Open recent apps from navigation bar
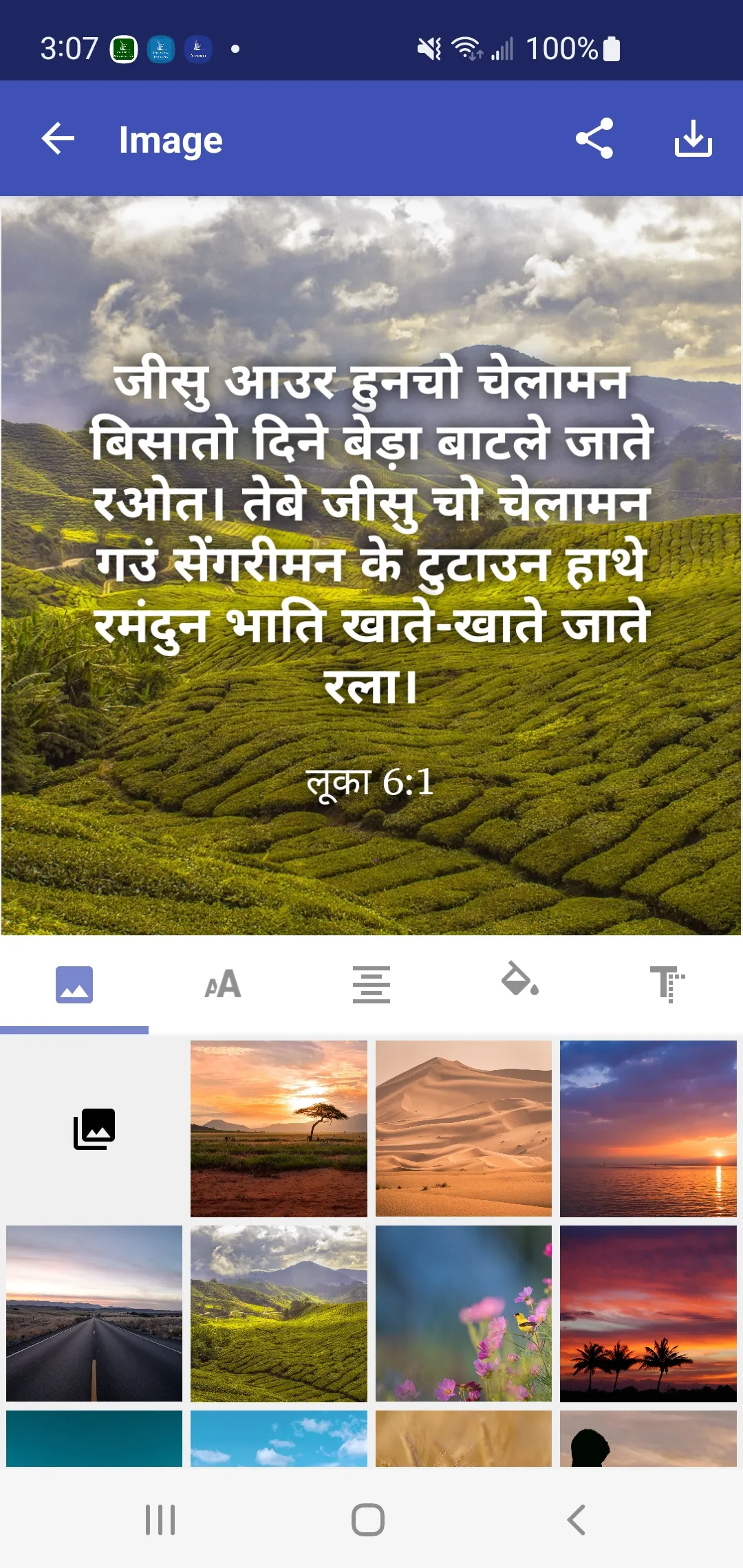 click(160, 1520)
